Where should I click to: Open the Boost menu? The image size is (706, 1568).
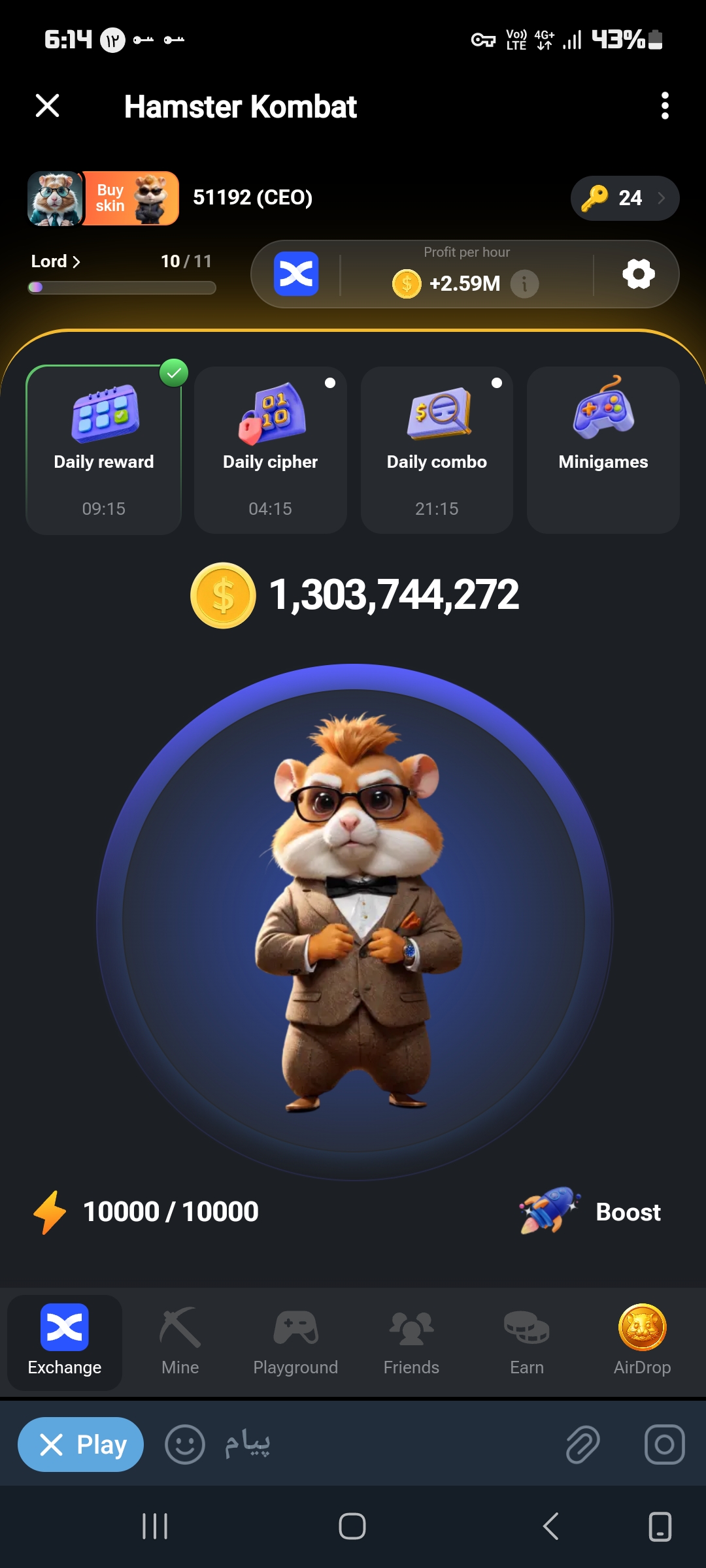[590, 1211]
